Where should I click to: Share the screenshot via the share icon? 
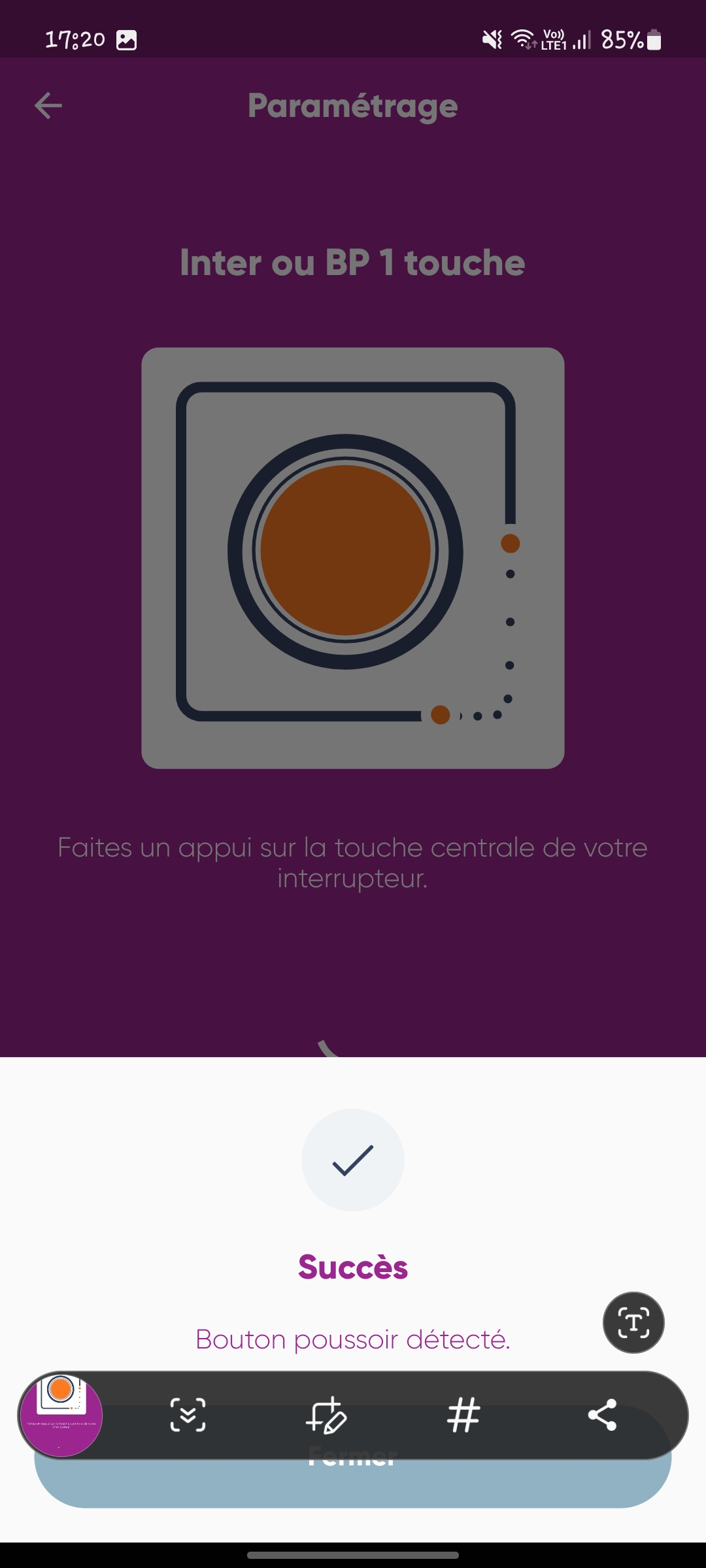(x=603, y=1416)
